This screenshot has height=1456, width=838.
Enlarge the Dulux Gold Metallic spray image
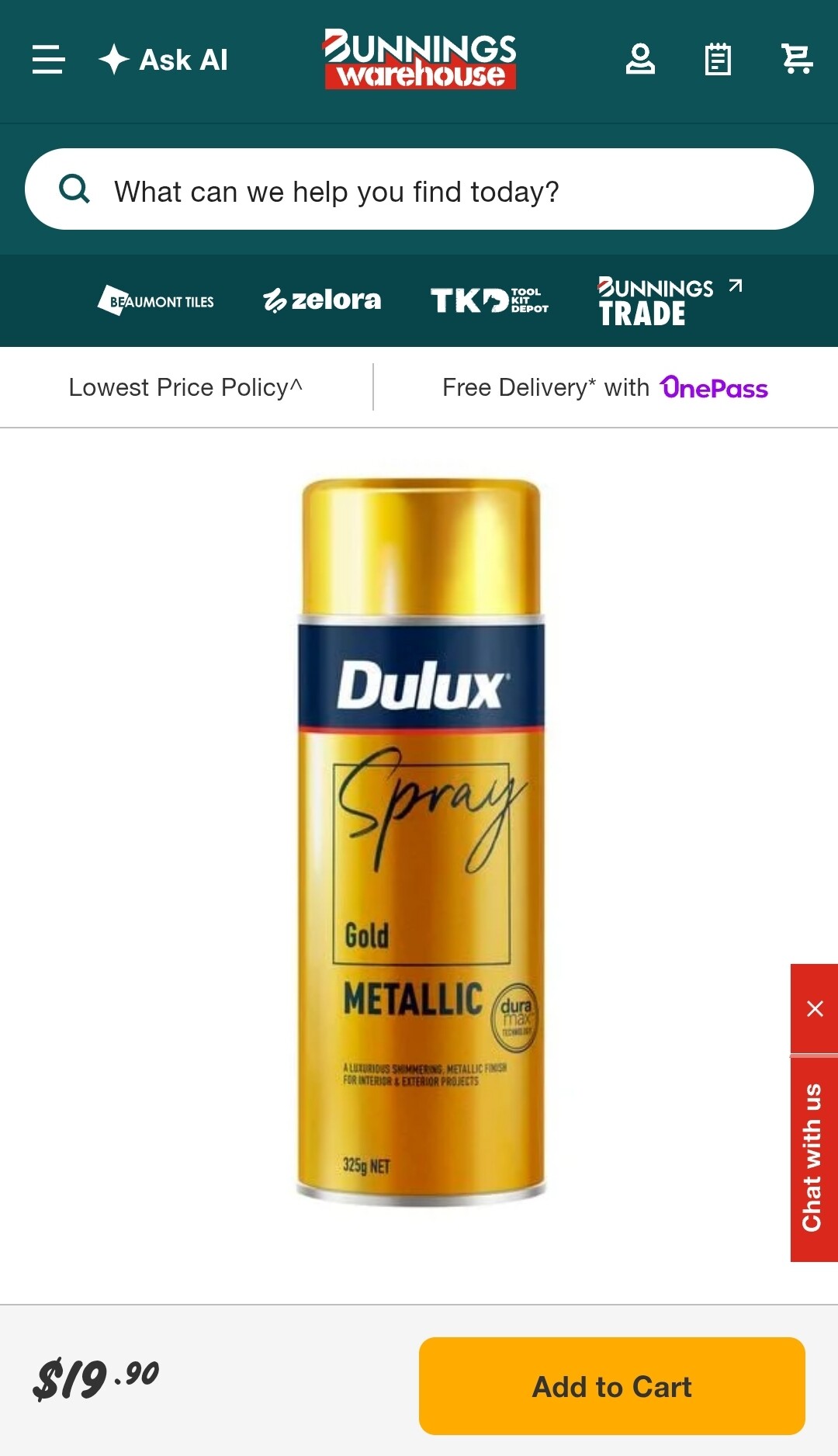(421, 842)
